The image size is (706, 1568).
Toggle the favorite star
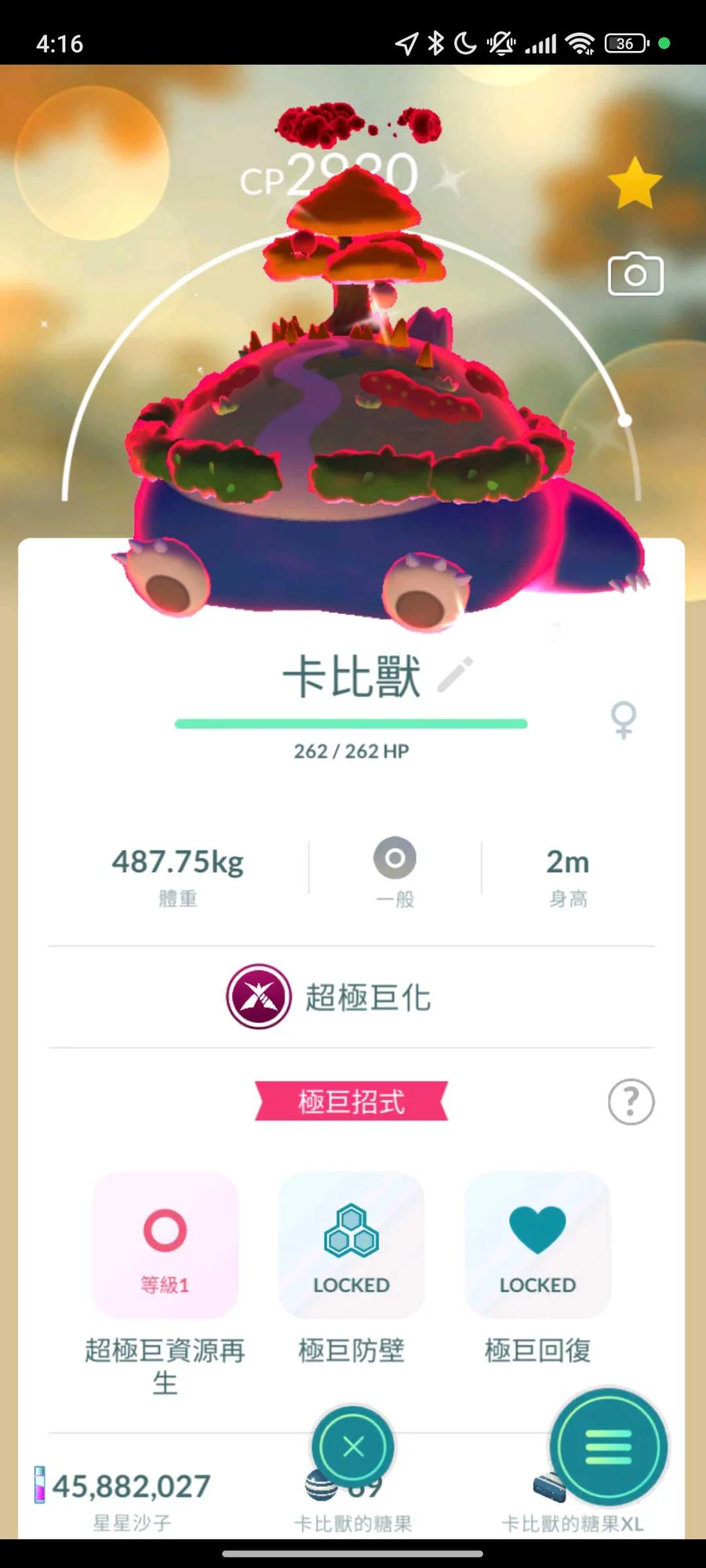(635, 183)
